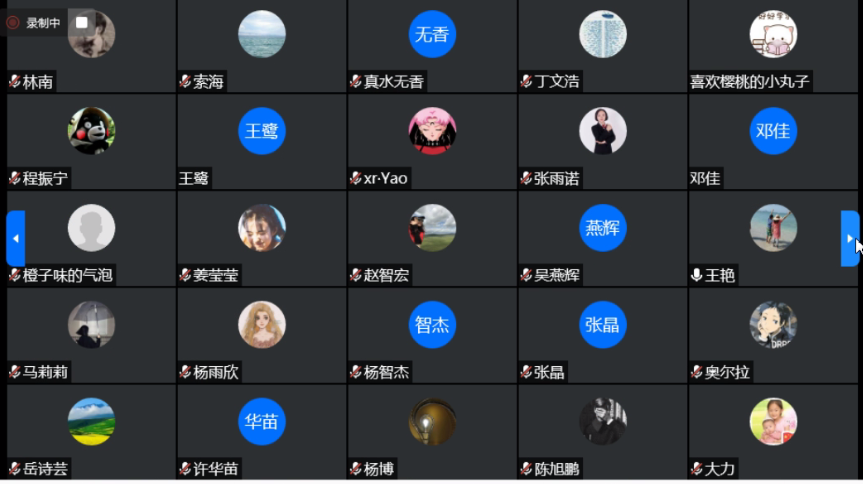This screenshot has width=863, height=484.
Task: Select participant tile of 姜莹莹
Action: [x=261, y=238]
